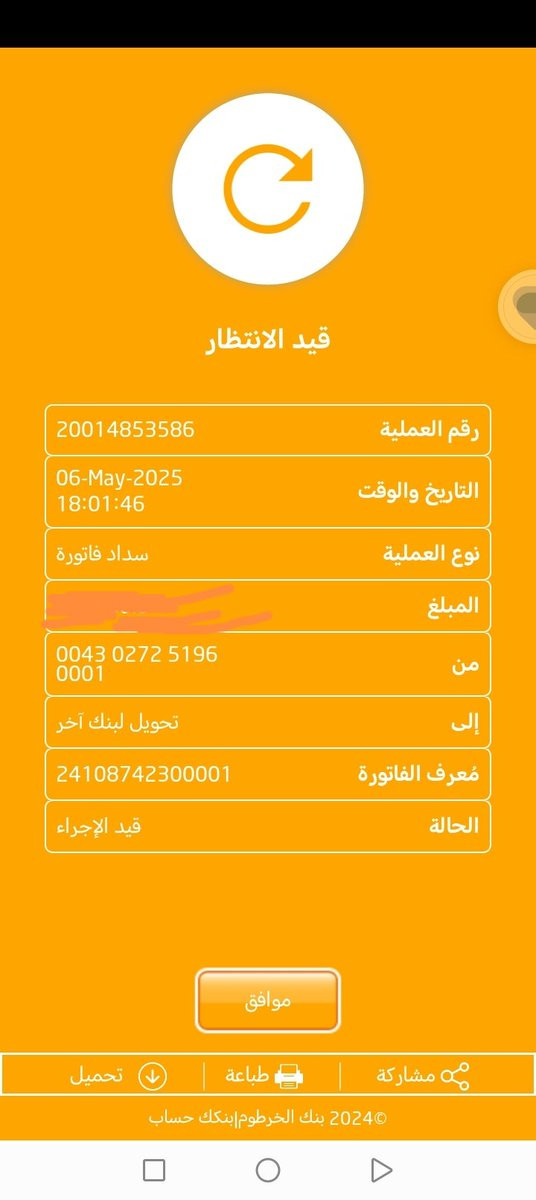Print the receipt with طباعة
536x1200 pixels.
264,1076
